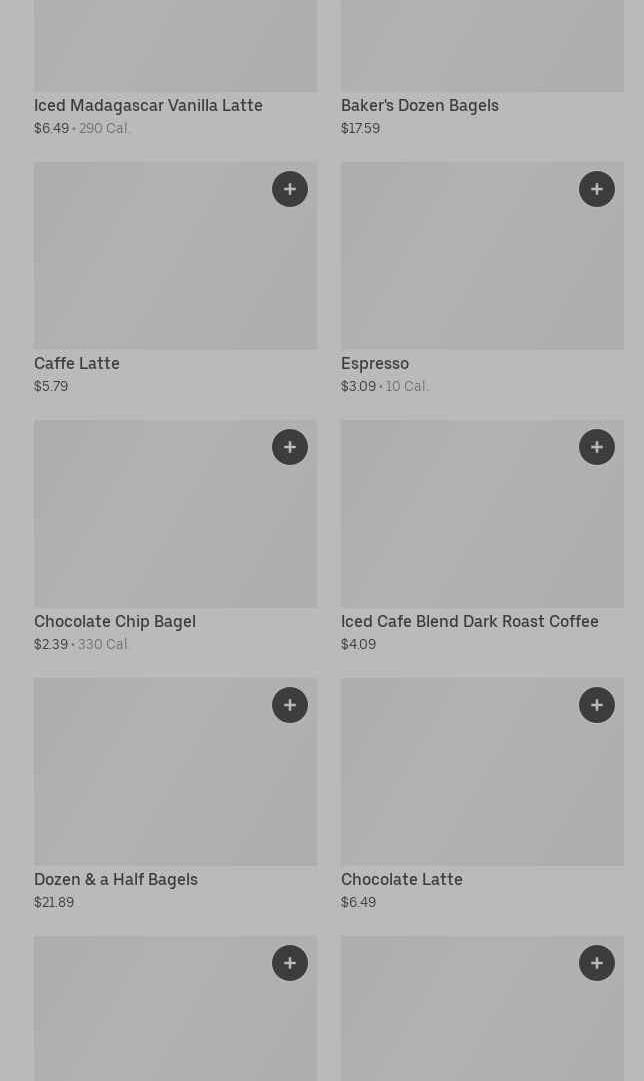Add Caffe Latte to cart
Image resolution: width=644 pixels, height=1081 pixels.
tap(290, 189)
